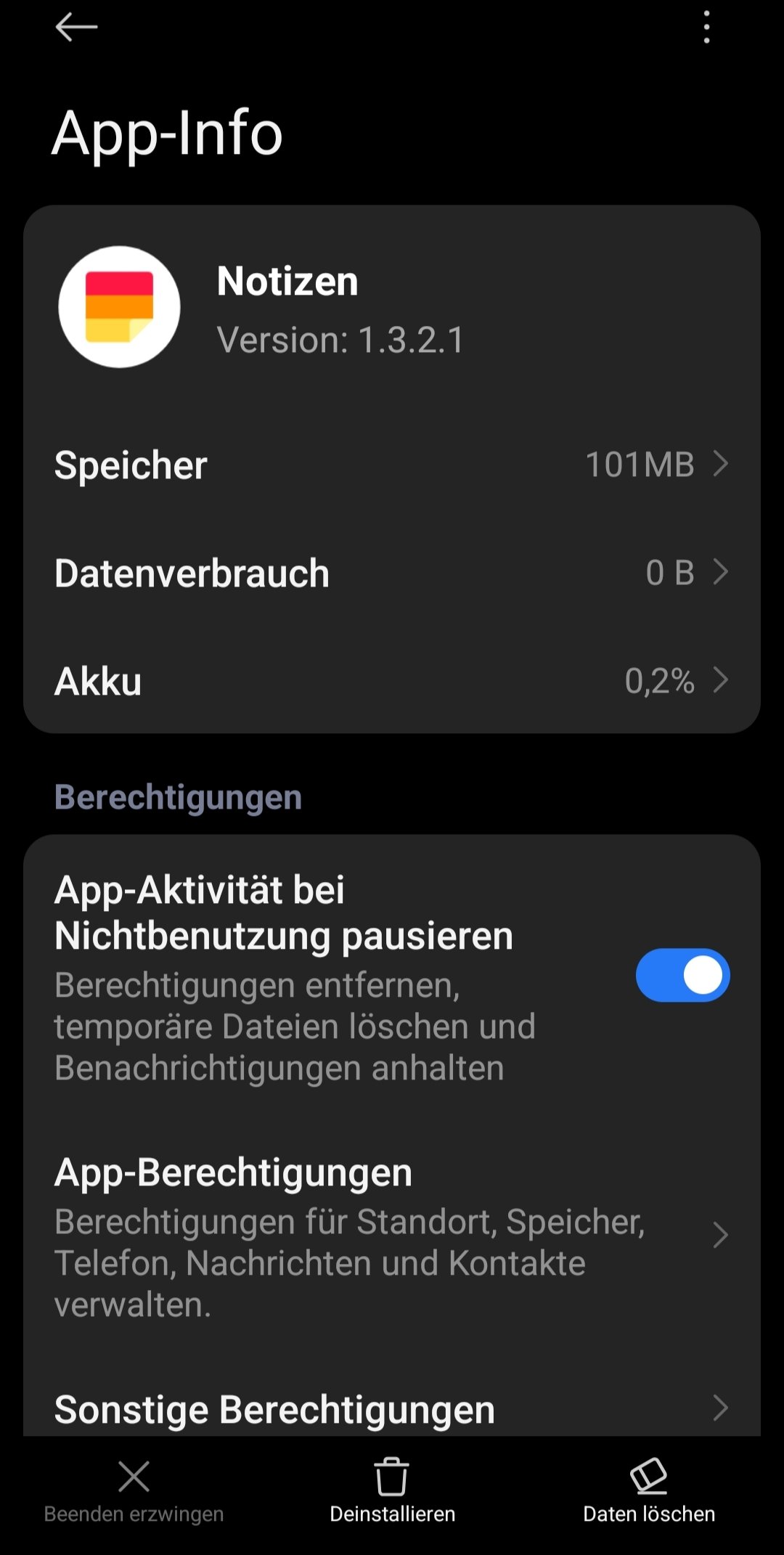Open the three-dot overflow menu

click(706, 28)
